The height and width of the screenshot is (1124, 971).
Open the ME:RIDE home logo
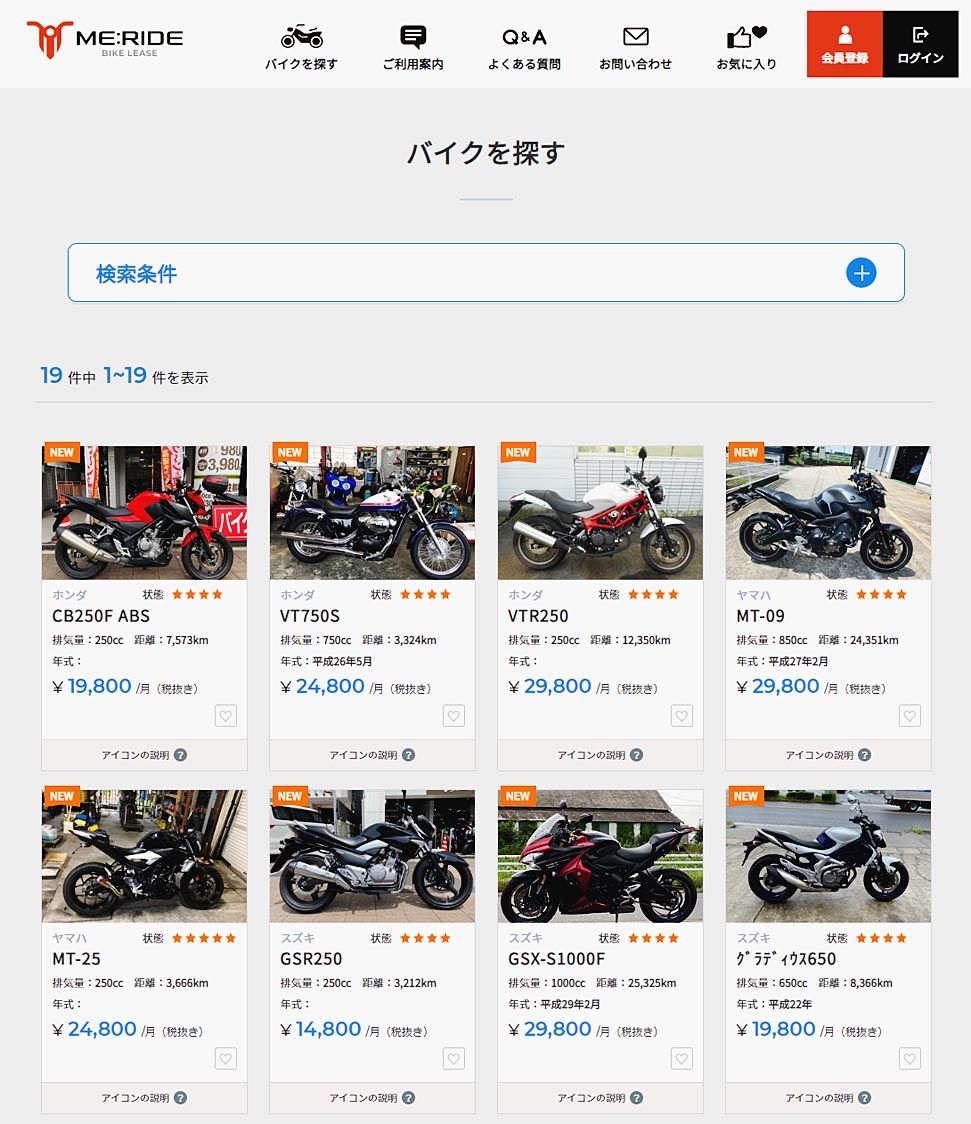tap(105, 40)
